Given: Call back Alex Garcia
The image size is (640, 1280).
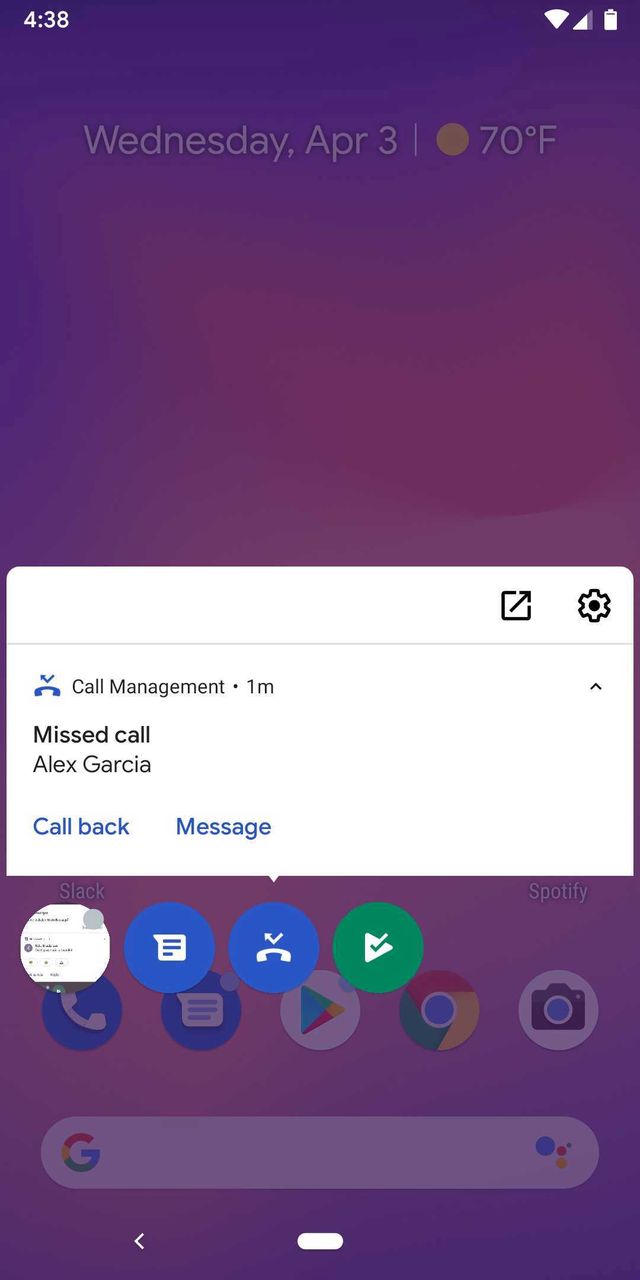Looking at the screenshot, I should tap(81, 827).
